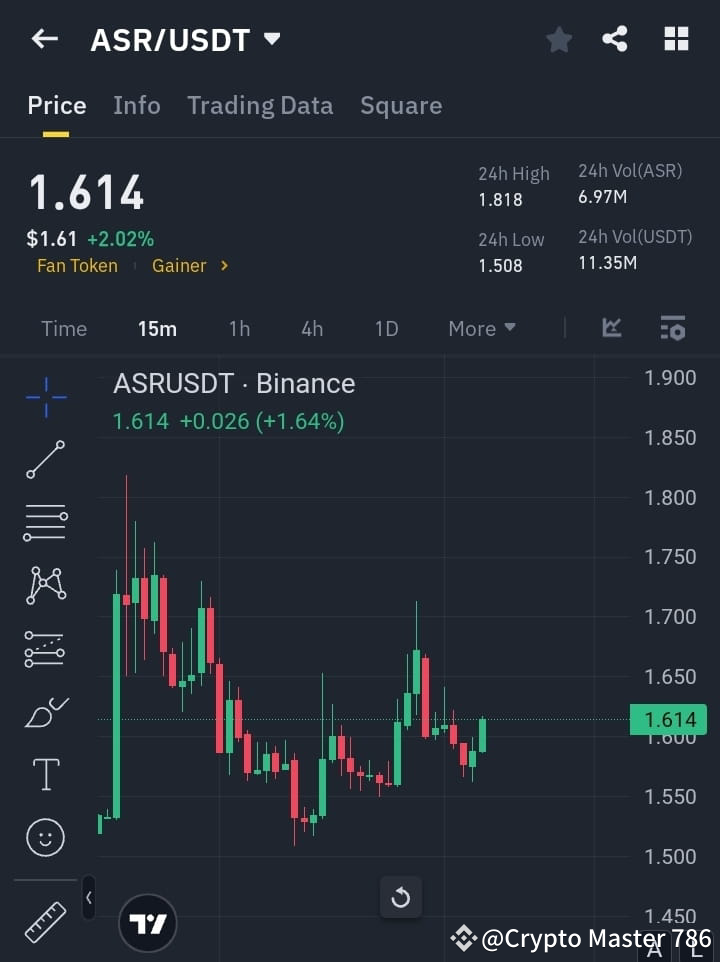The width and height of the screenshot is (720, 962).
Task: Open the horizontal lines drawing tool
Action: click(45, 523)
